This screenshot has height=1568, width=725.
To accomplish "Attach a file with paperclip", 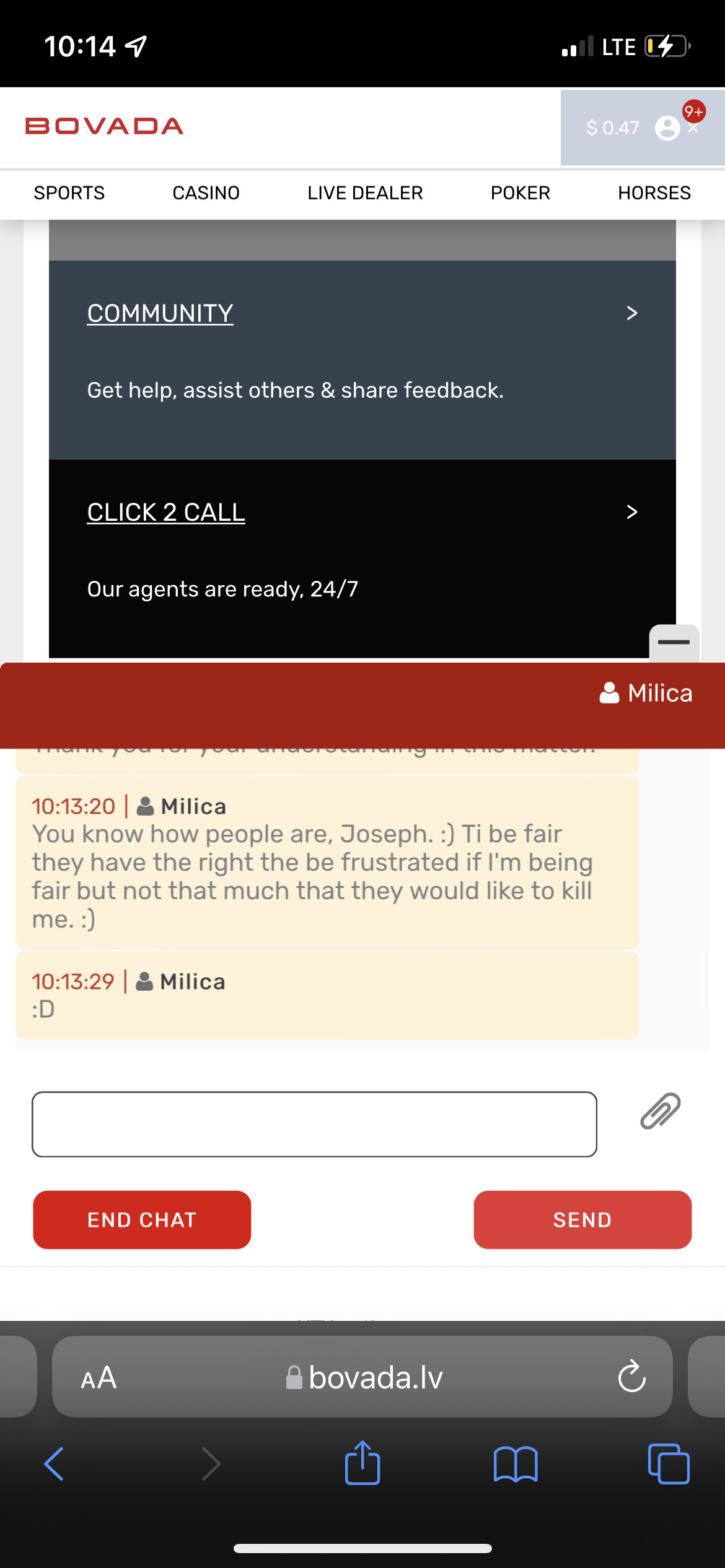I will 660,1112.
